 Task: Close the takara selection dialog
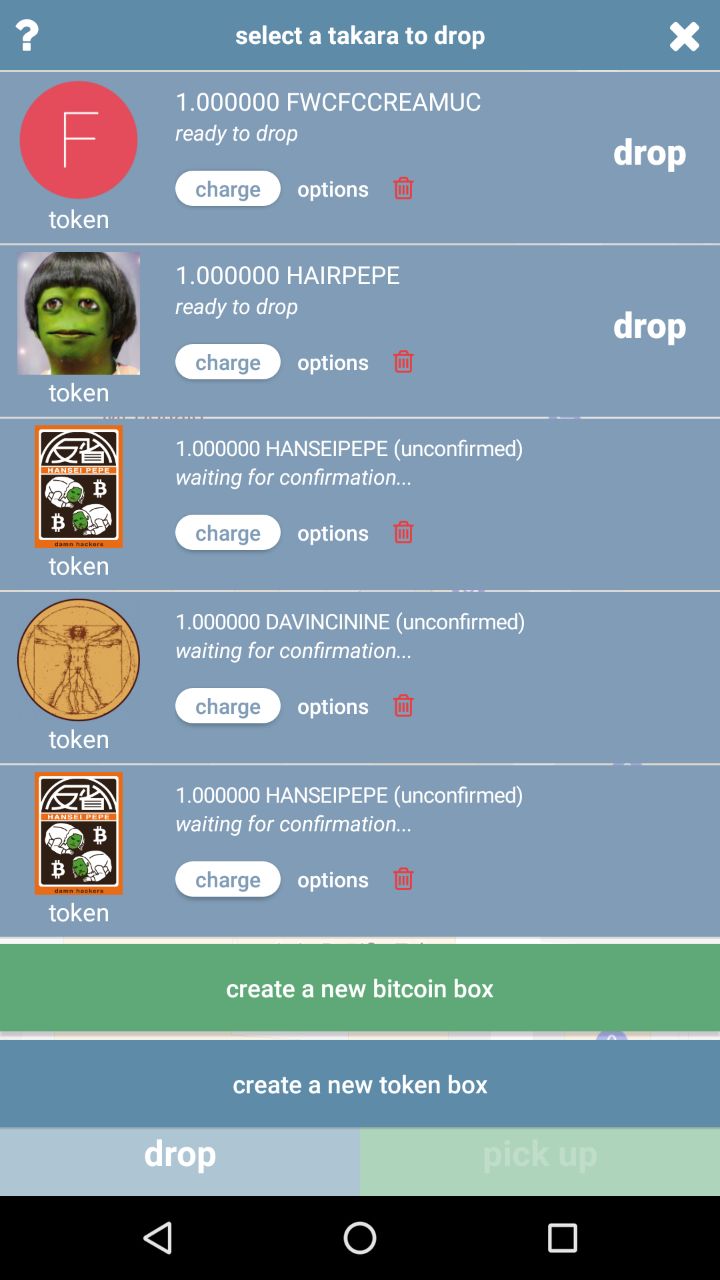(684, 36)
